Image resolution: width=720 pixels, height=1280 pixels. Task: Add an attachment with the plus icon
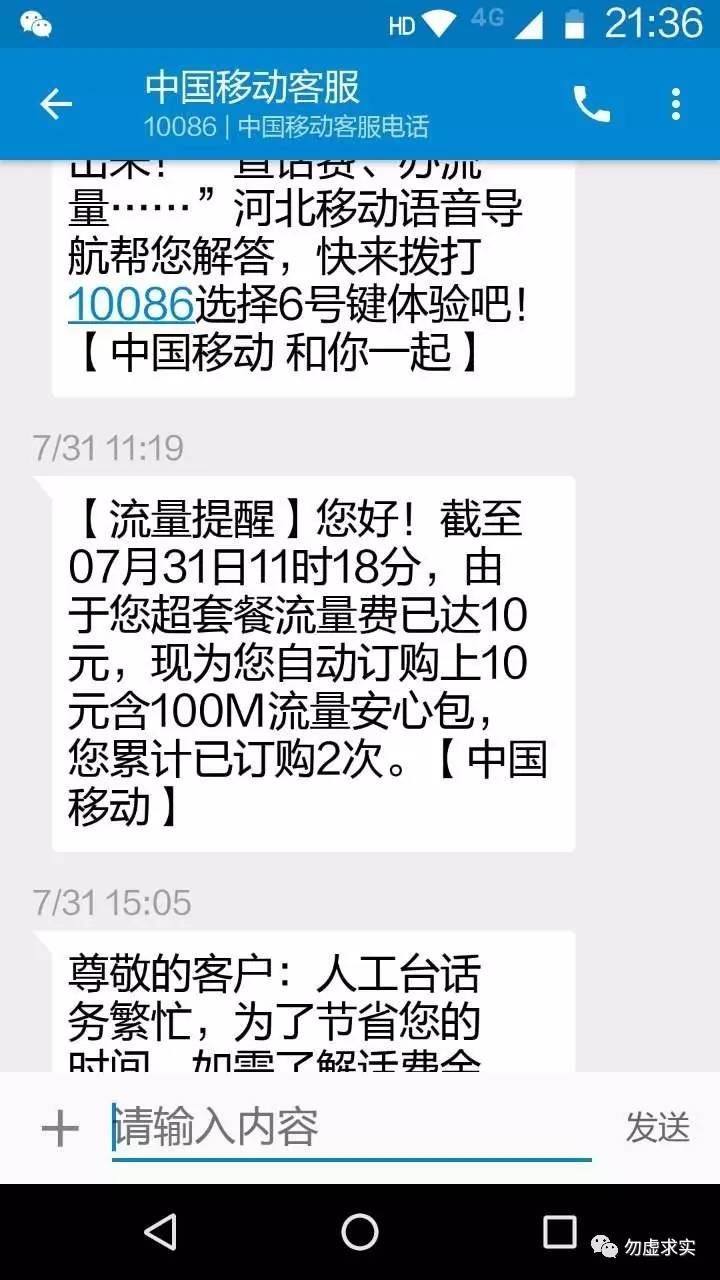[60, 1129]
